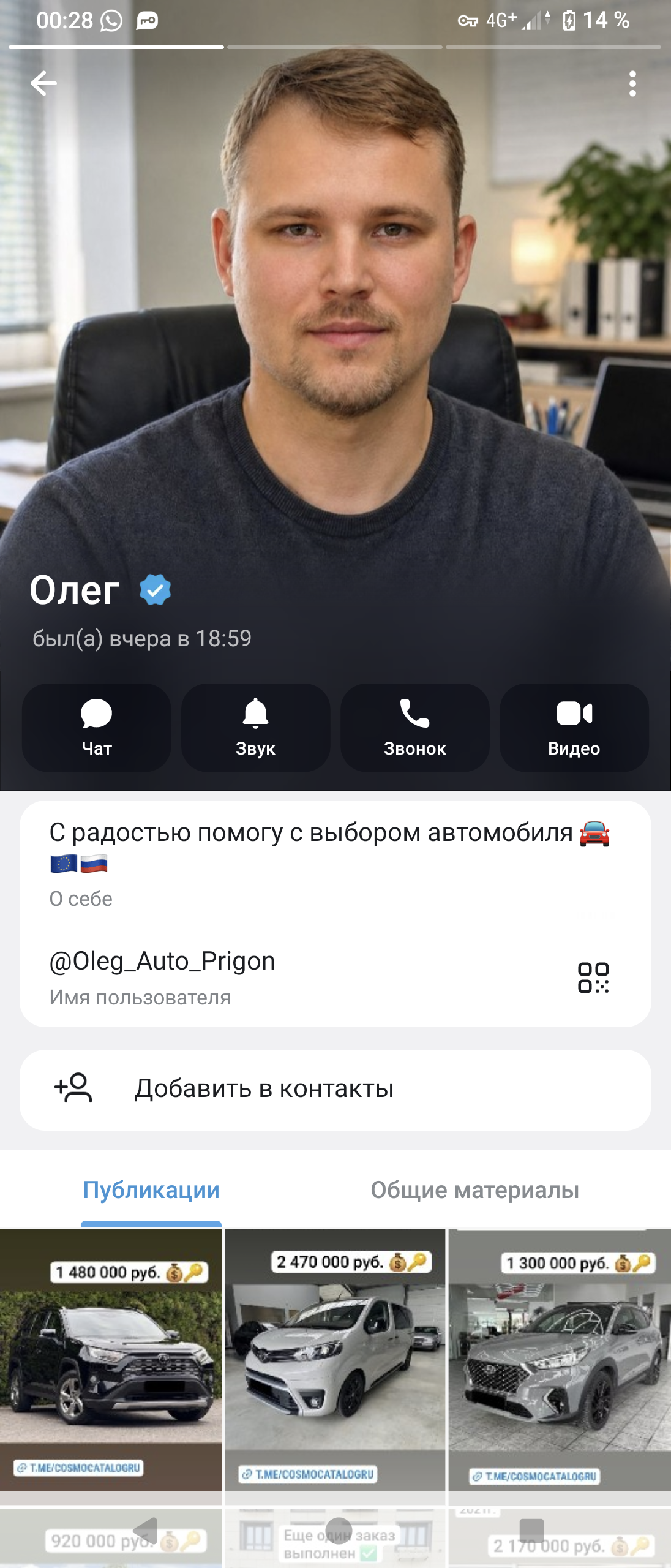671x1568 pixels.
Task: Switch to the Публикации tab
Action: 151,1189
